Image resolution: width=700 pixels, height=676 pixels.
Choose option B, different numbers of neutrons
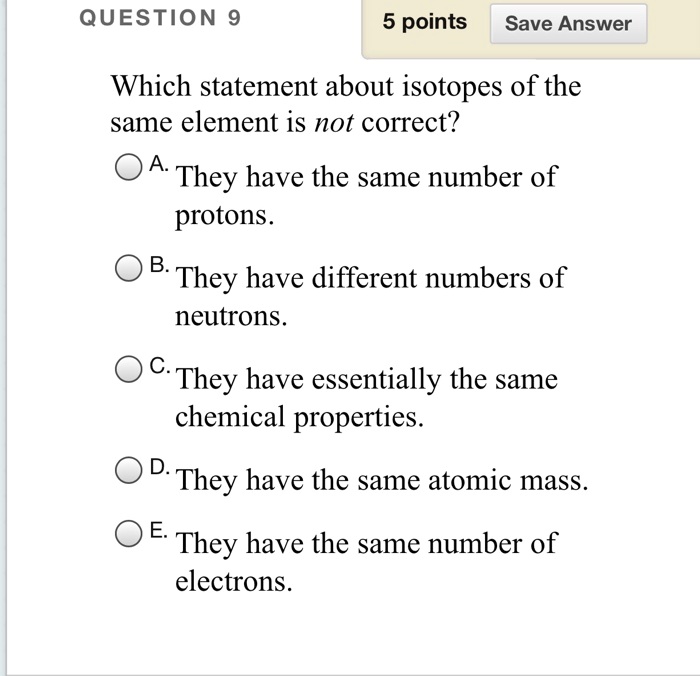(129, 268)
